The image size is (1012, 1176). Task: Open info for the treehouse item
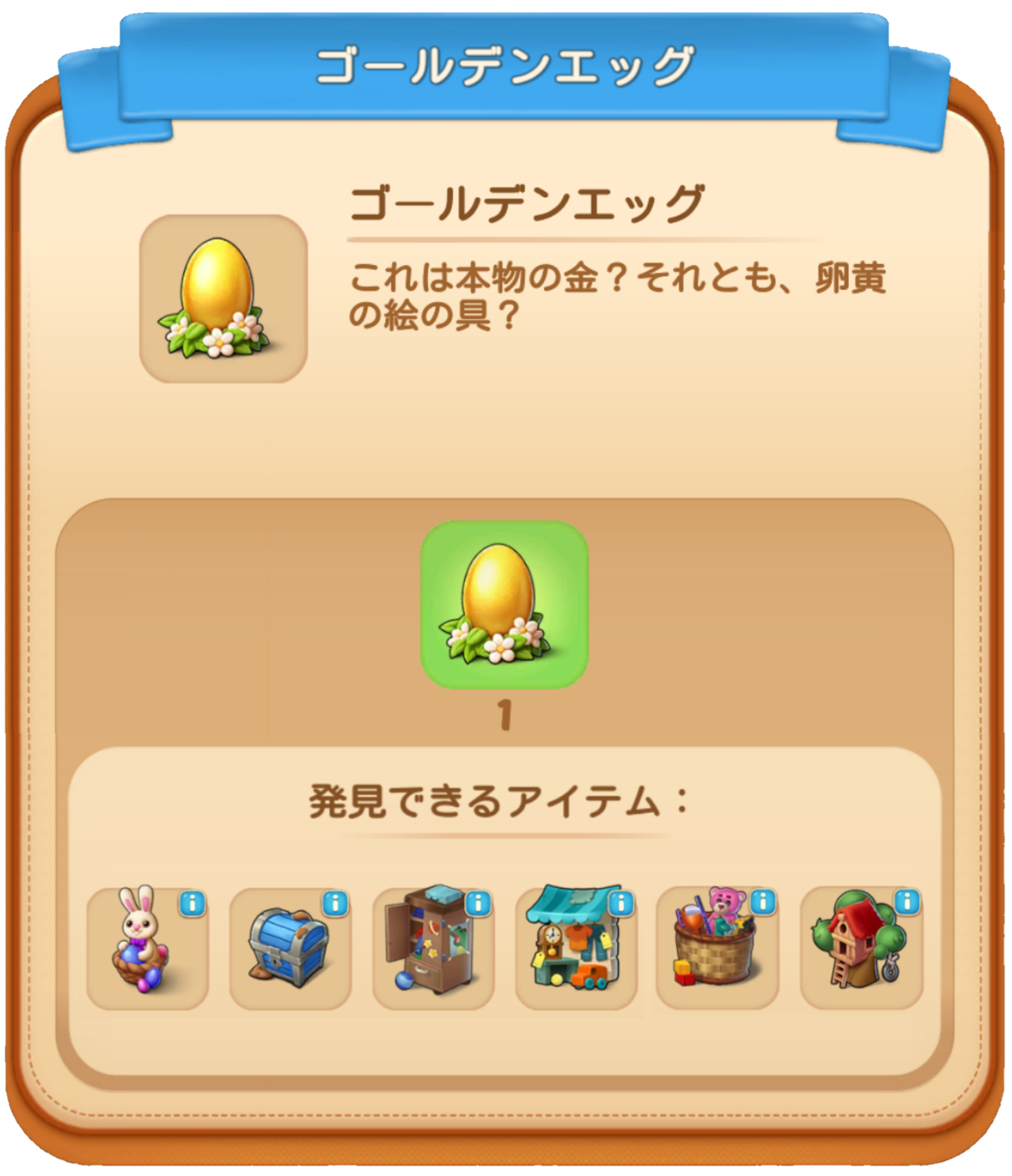coord(907,901)
